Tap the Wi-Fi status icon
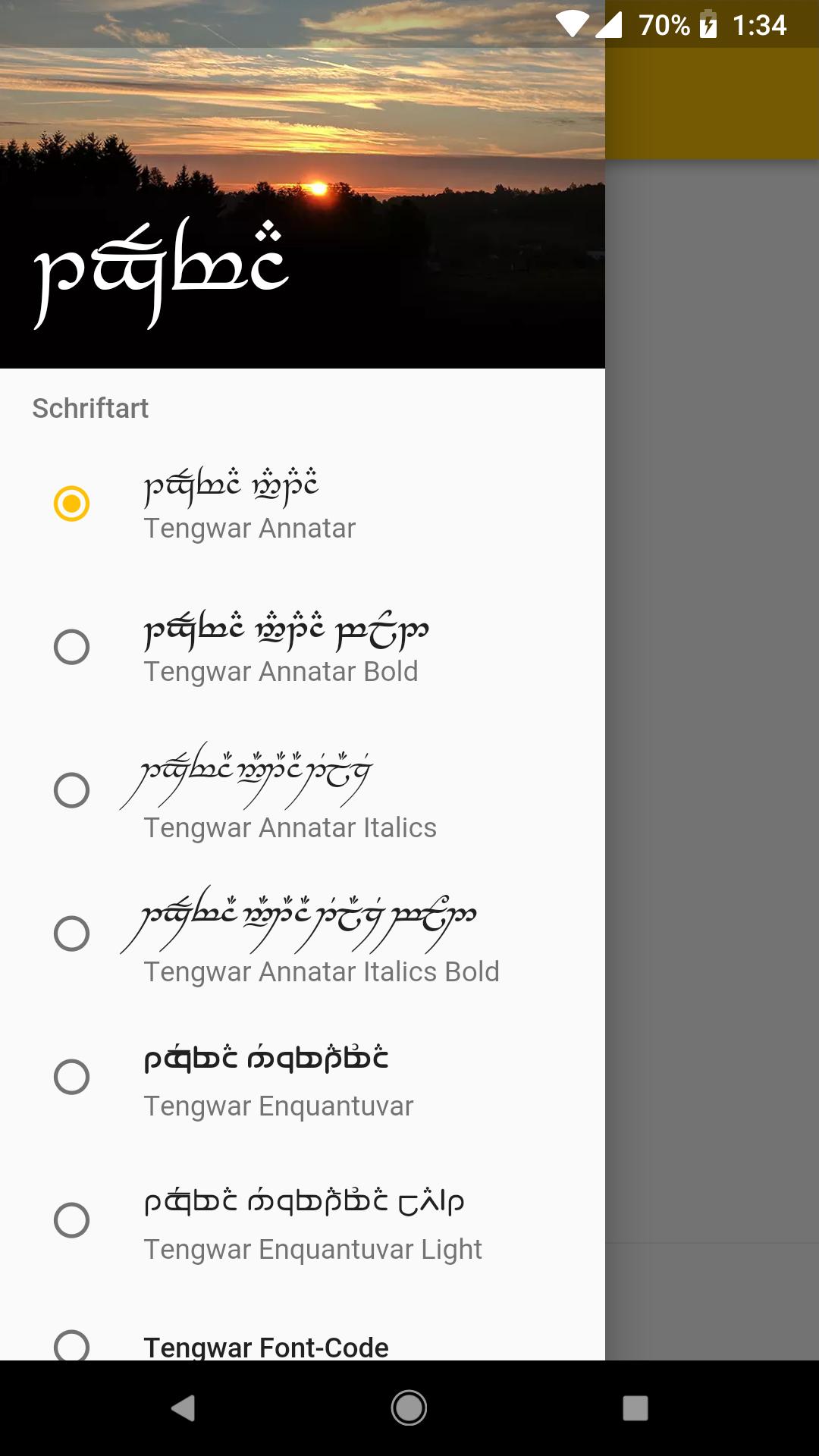819x1456 pixels. [575, 23]
